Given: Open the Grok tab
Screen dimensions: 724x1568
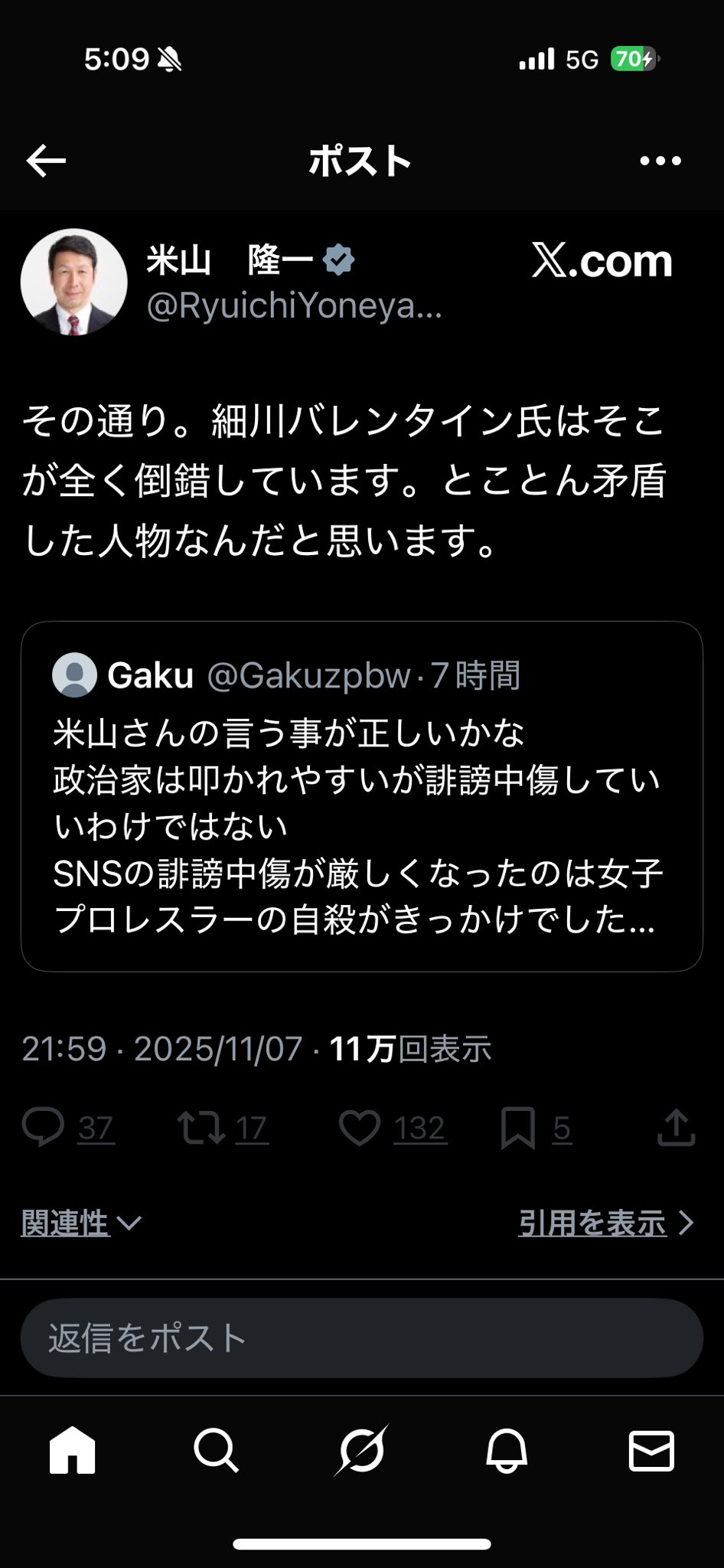Looking at the screenshot, I should tap(361, 1450).
